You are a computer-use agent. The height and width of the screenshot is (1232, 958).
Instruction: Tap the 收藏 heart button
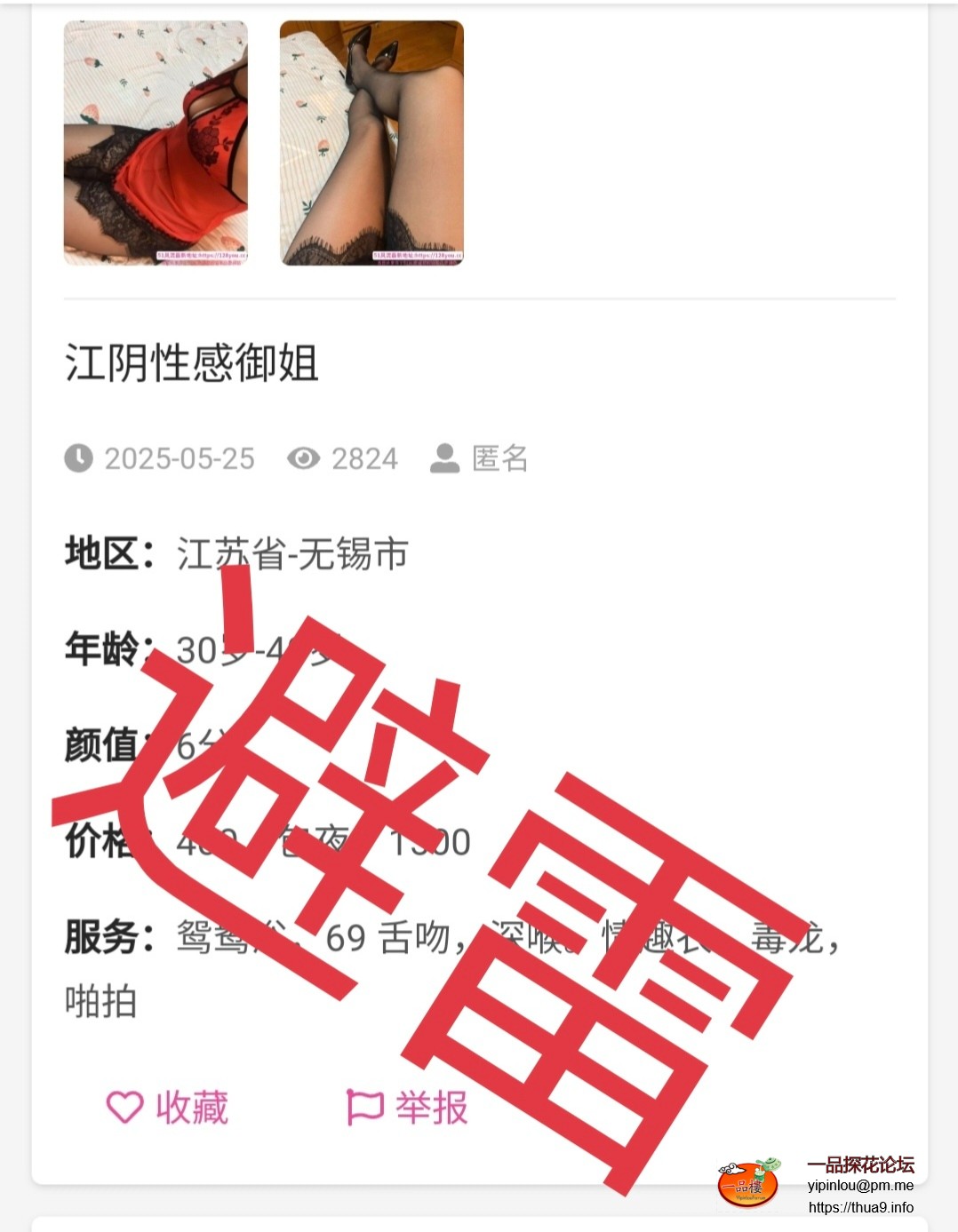(x=167, y=1108)
